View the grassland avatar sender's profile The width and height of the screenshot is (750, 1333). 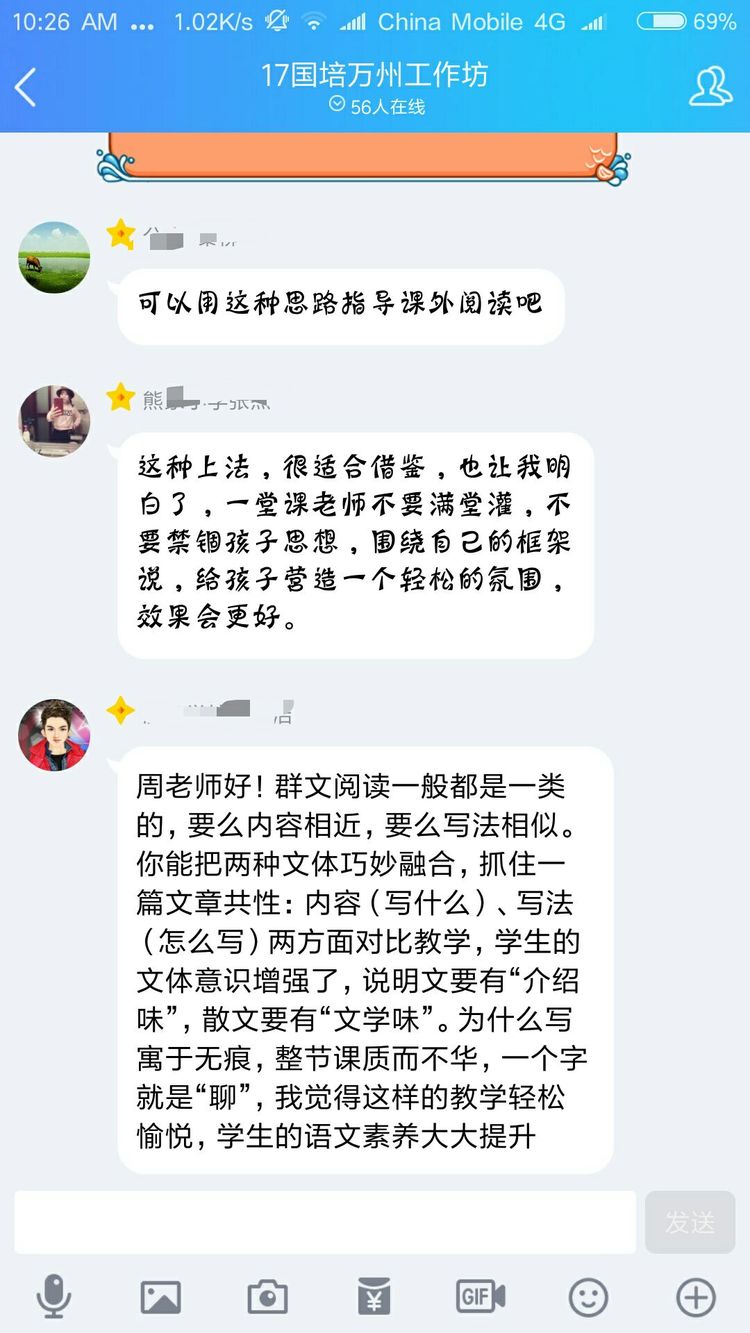[54, 257]
